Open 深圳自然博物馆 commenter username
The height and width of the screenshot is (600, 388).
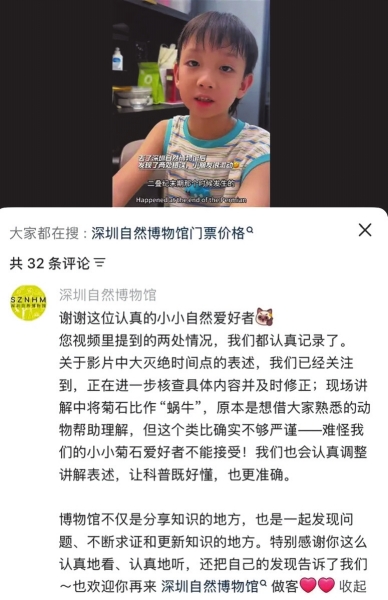pos(108,295)
